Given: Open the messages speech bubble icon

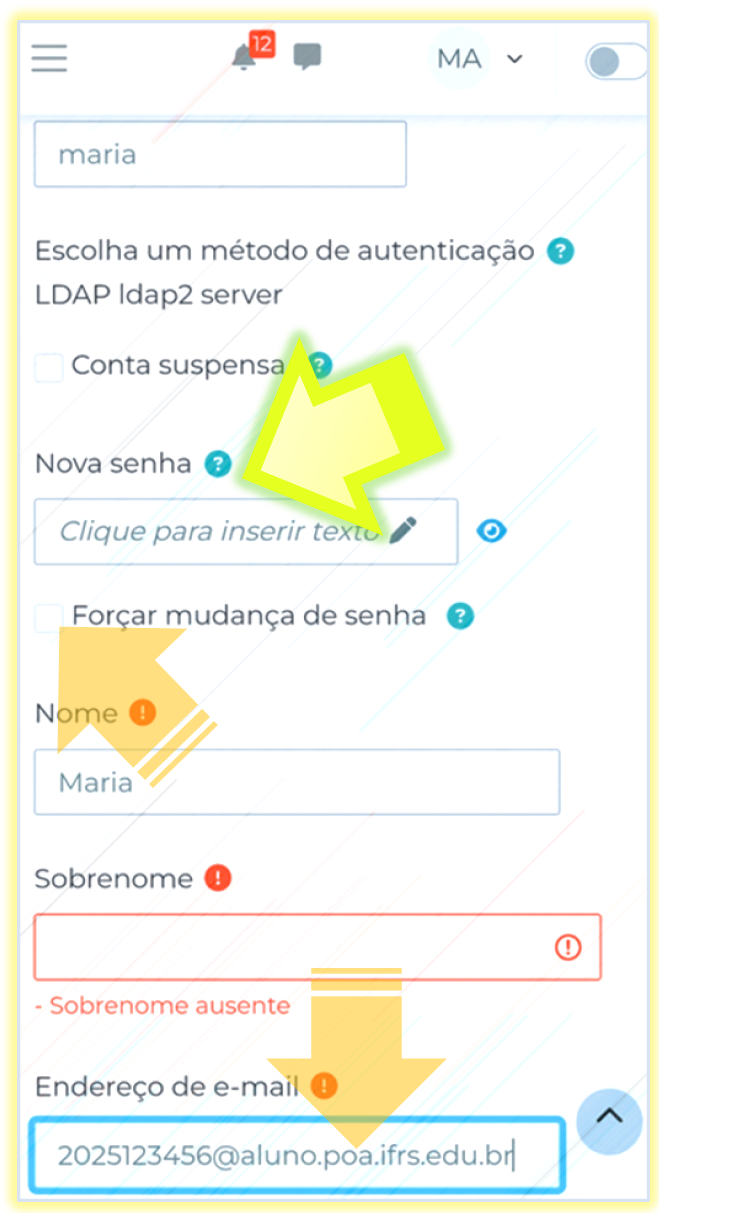Looking at the screenshot, I should pos(307,57).
